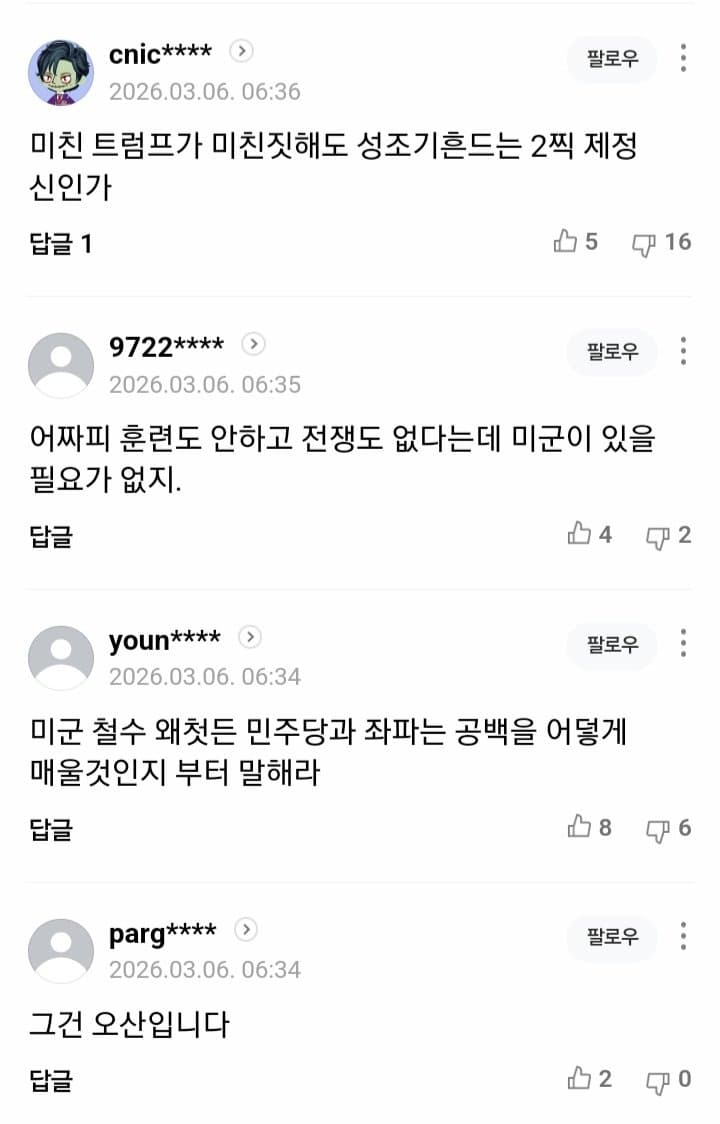Open overflow menu on parg**** comment
The height and width of the screenshot is (1124, 720).
pos(683,937)
